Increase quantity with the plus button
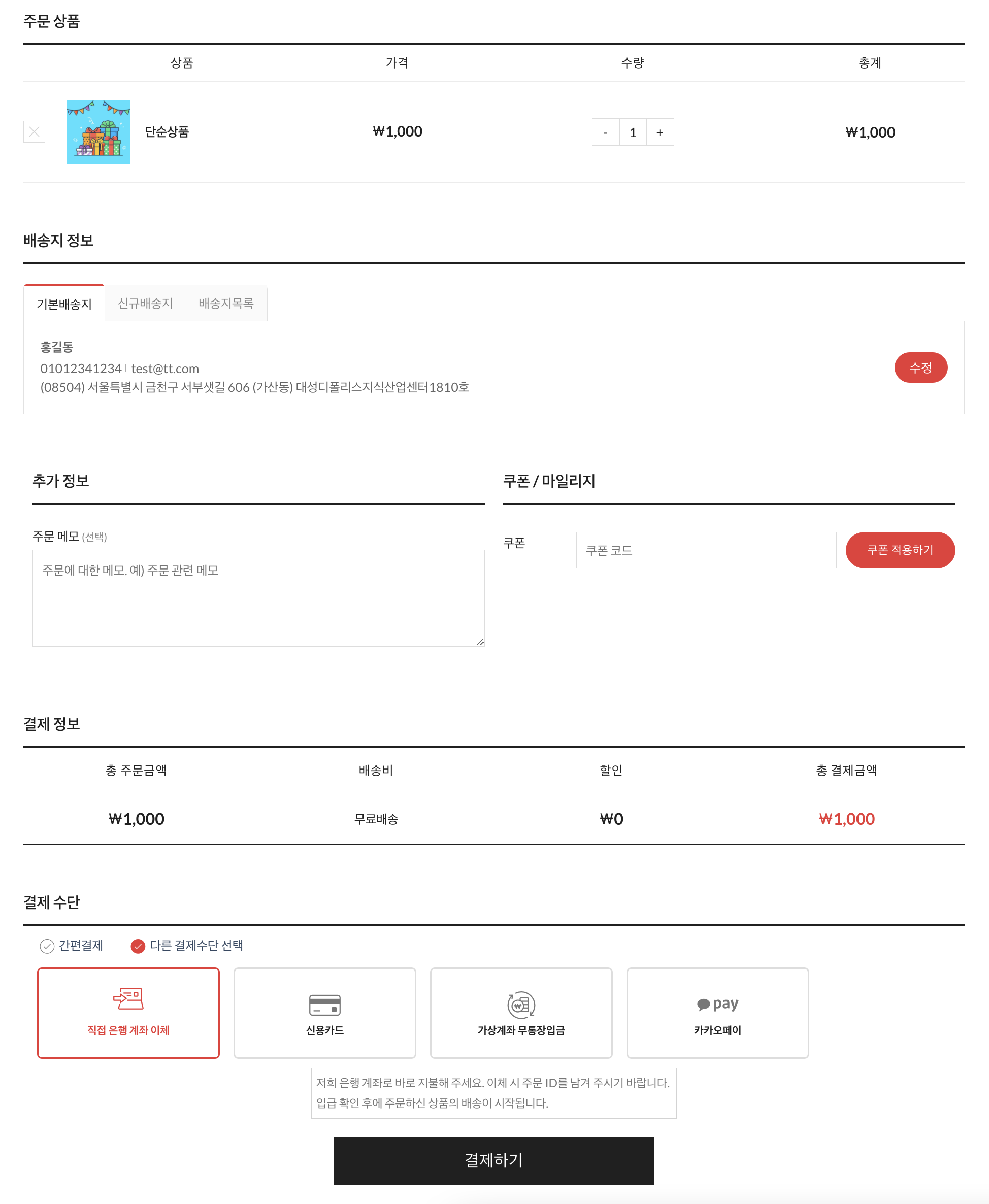This screenshot has height=1204, width=989. click(660, 132)
